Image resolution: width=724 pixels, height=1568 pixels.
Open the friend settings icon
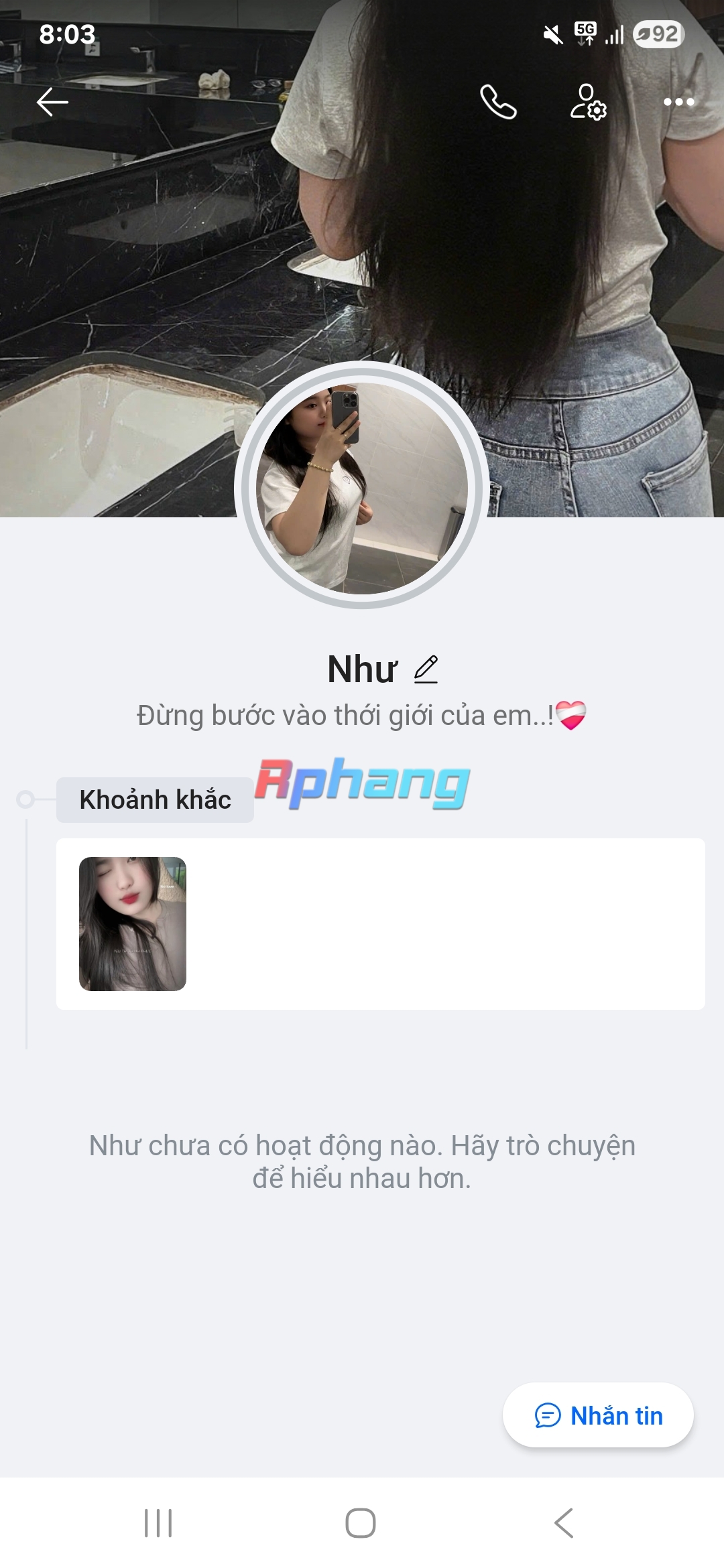(588, 102)
